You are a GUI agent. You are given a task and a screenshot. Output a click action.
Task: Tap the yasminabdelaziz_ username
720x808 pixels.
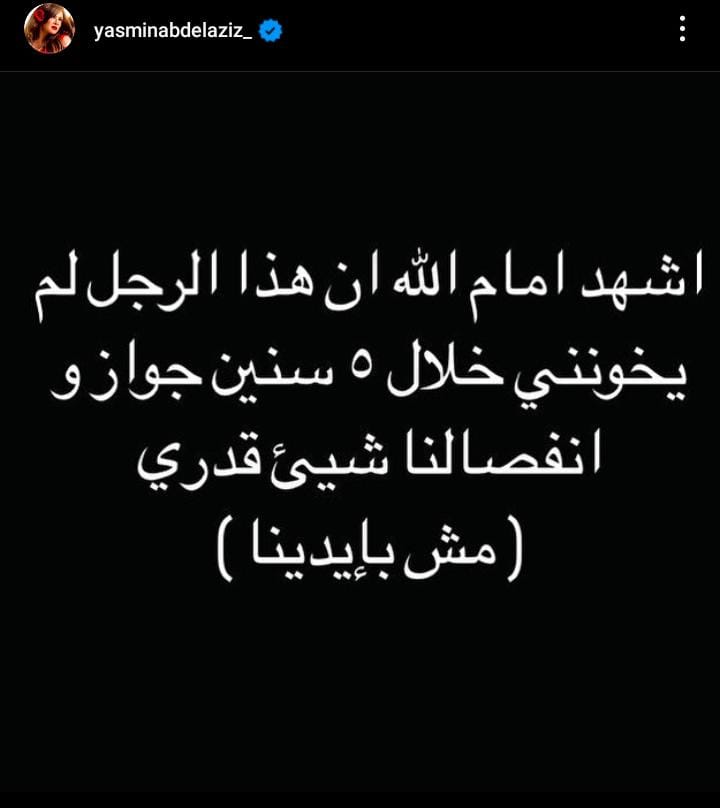click(173, 31)
